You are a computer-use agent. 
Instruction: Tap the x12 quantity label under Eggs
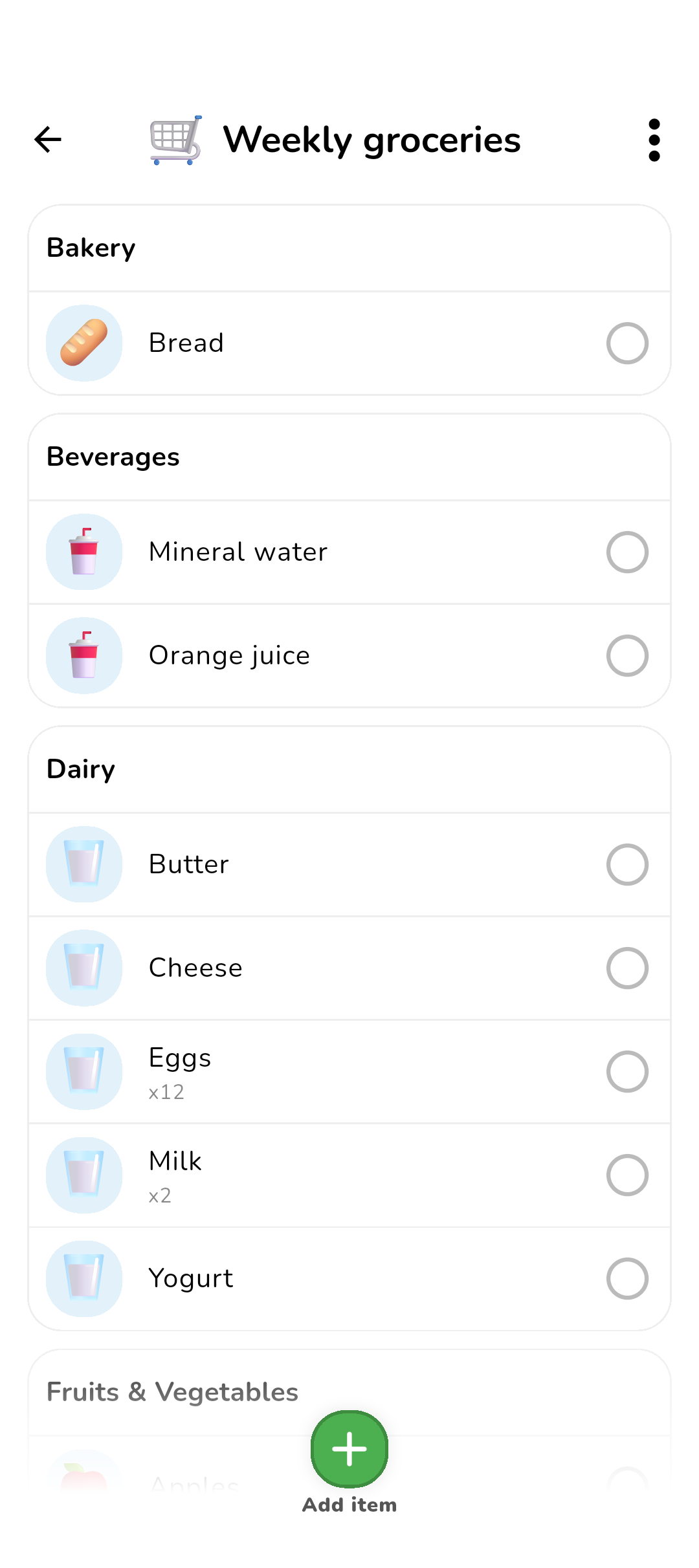[x=166, y=1093]
